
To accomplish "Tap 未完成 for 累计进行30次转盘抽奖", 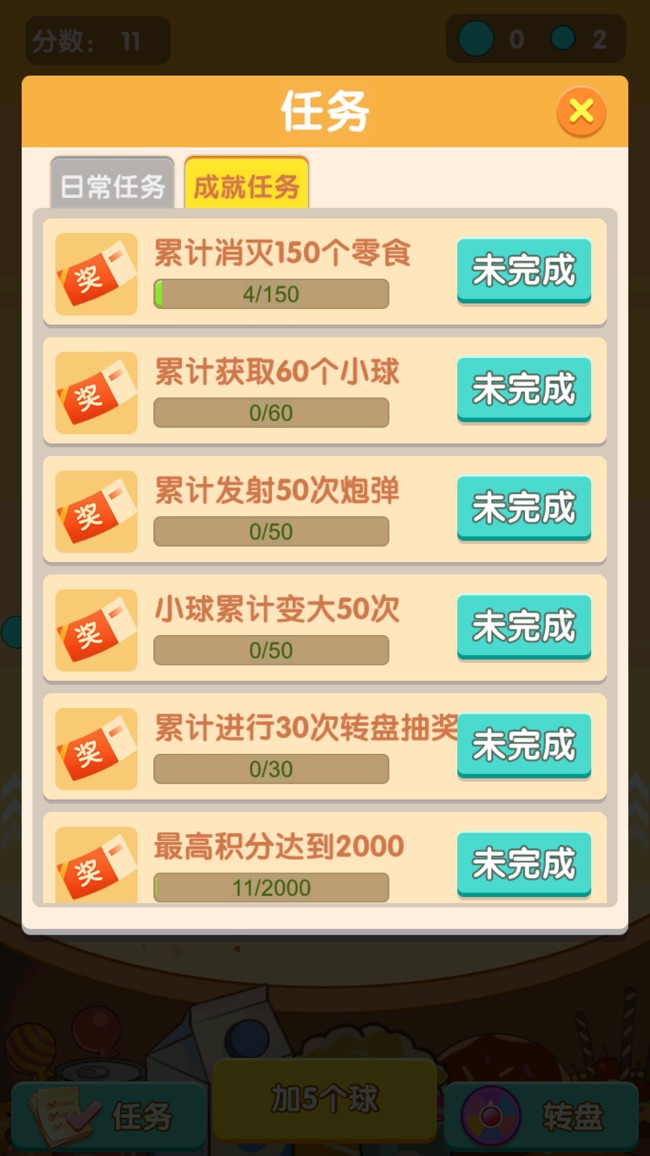I will pos(524,745).
